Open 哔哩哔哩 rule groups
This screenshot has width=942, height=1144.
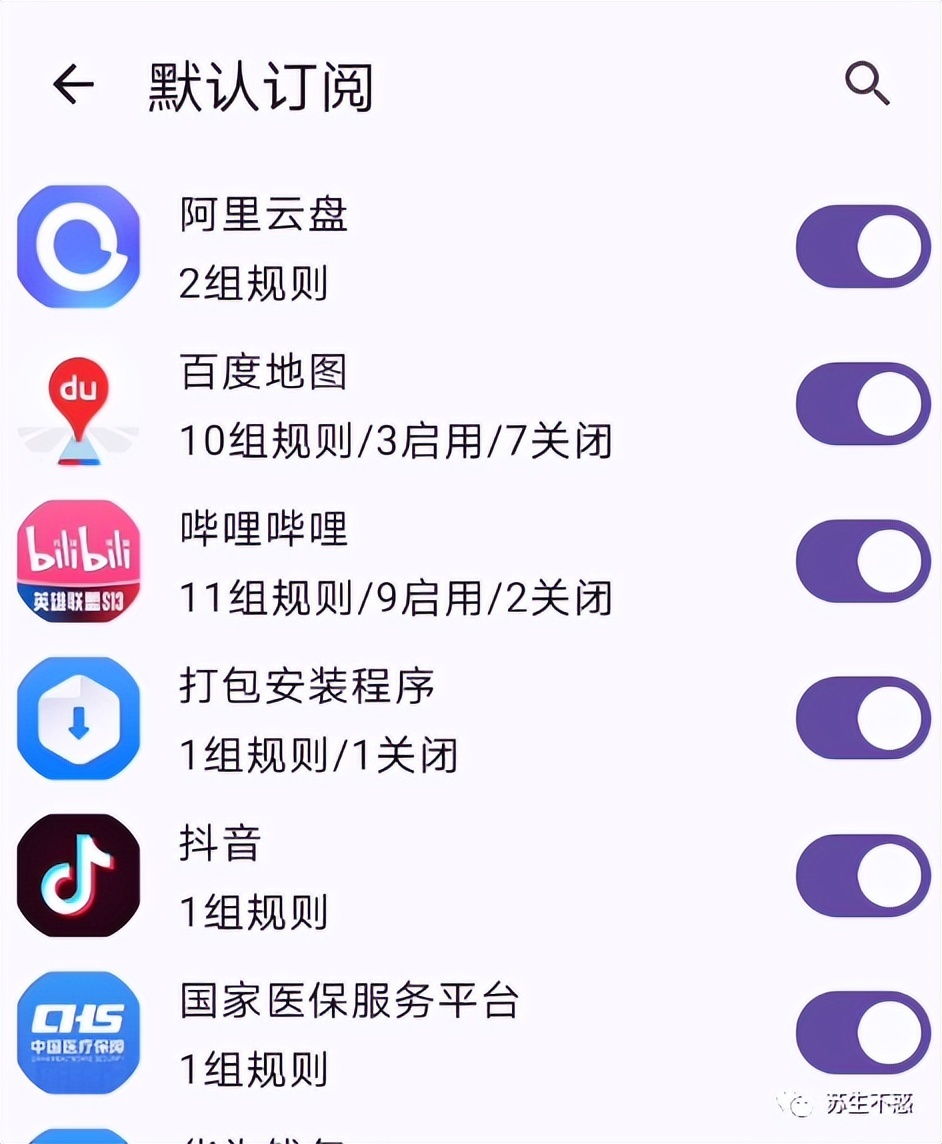pyautogui.click(x=400, y=562)
